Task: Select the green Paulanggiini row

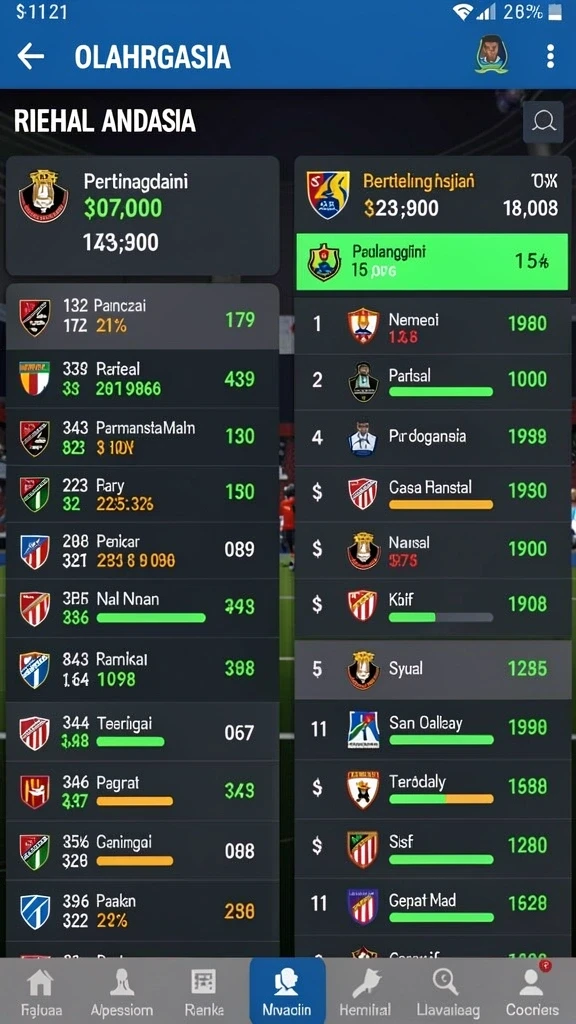Action: coord(432,261)
